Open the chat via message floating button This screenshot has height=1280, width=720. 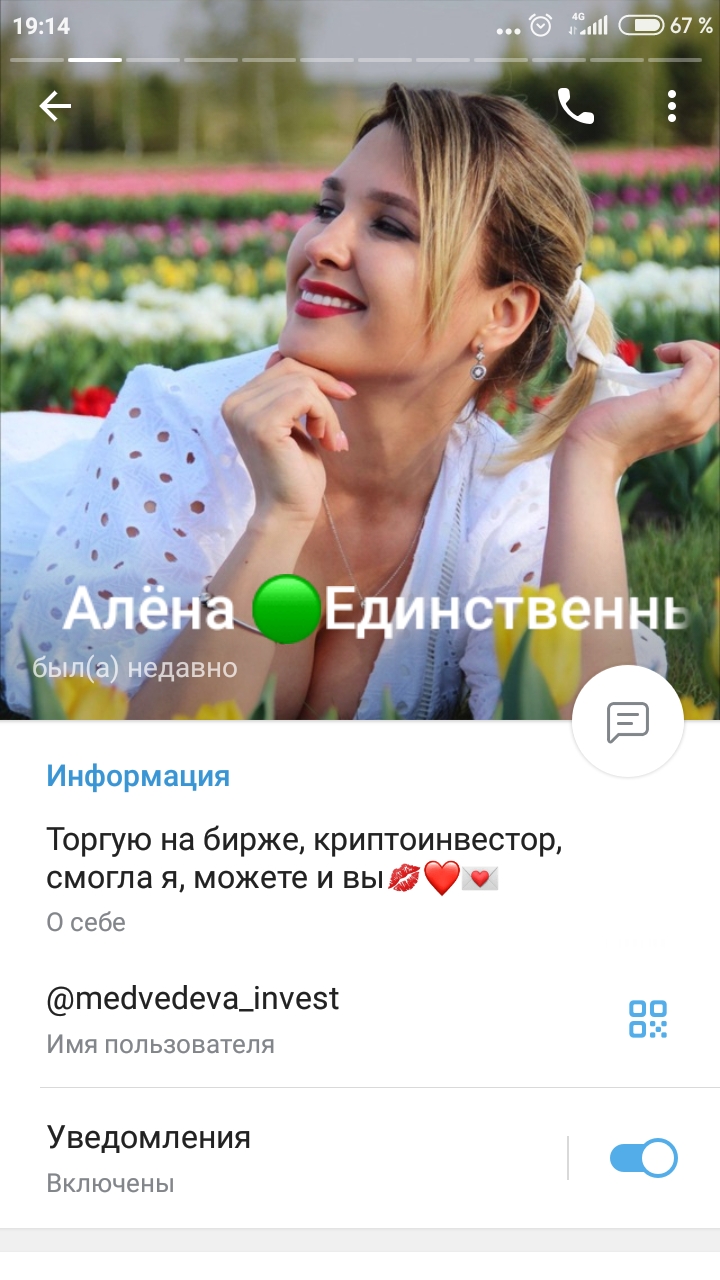click(x=628, y=721)
